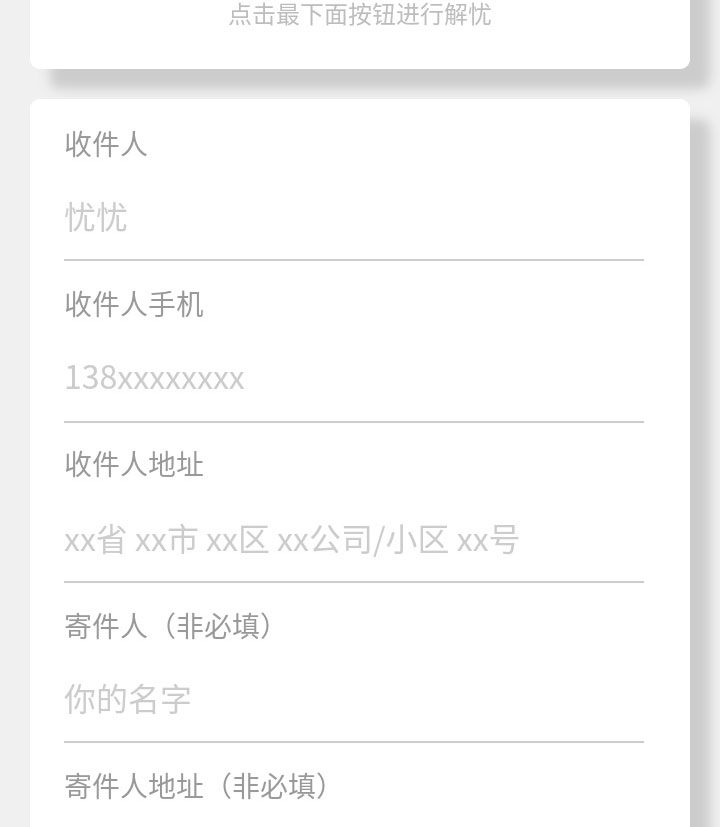Focus the 收件人手机 phone field

tap(353, 378)
